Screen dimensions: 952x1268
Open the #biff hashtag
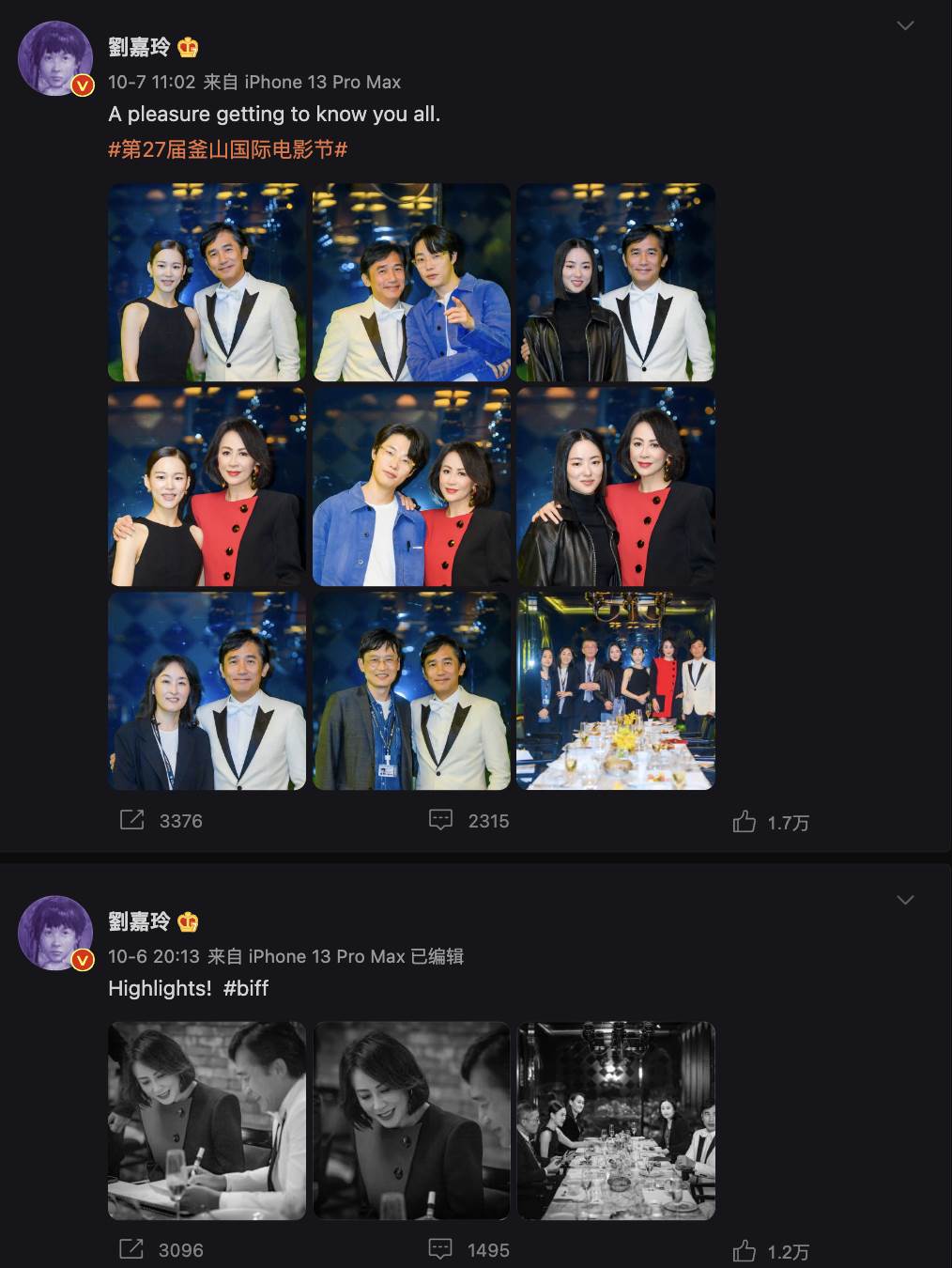tap(246, 988)
